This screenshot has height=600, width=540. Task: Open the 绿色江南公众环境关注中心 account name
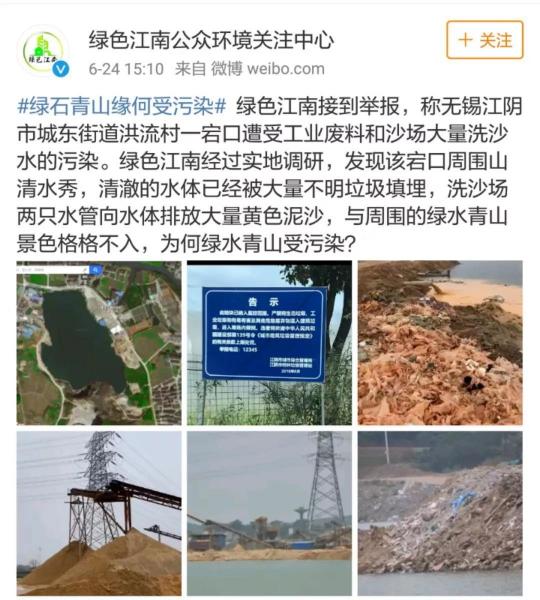pos(211,40)
